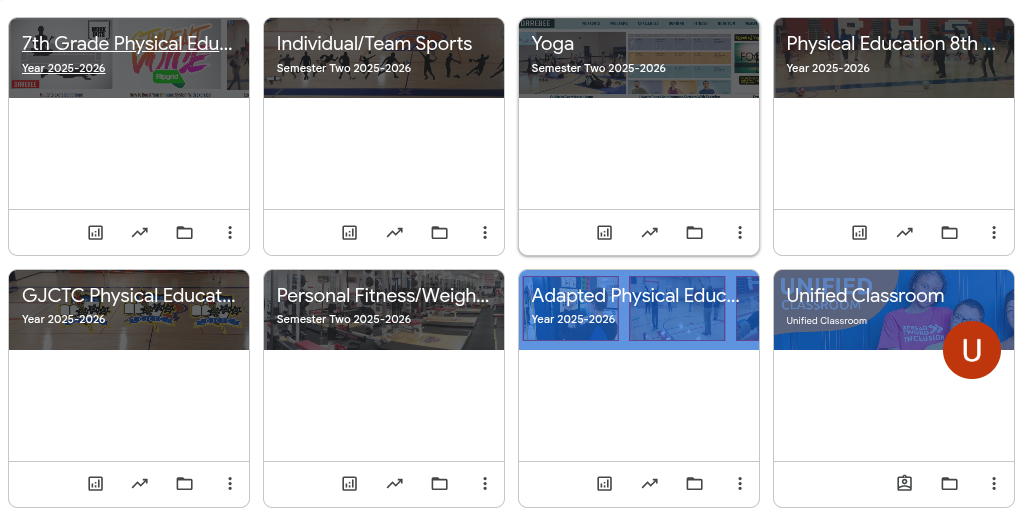1025x518 pixels.
Task: Open more options for Physical Education 8th
Action: coord(994,232)
